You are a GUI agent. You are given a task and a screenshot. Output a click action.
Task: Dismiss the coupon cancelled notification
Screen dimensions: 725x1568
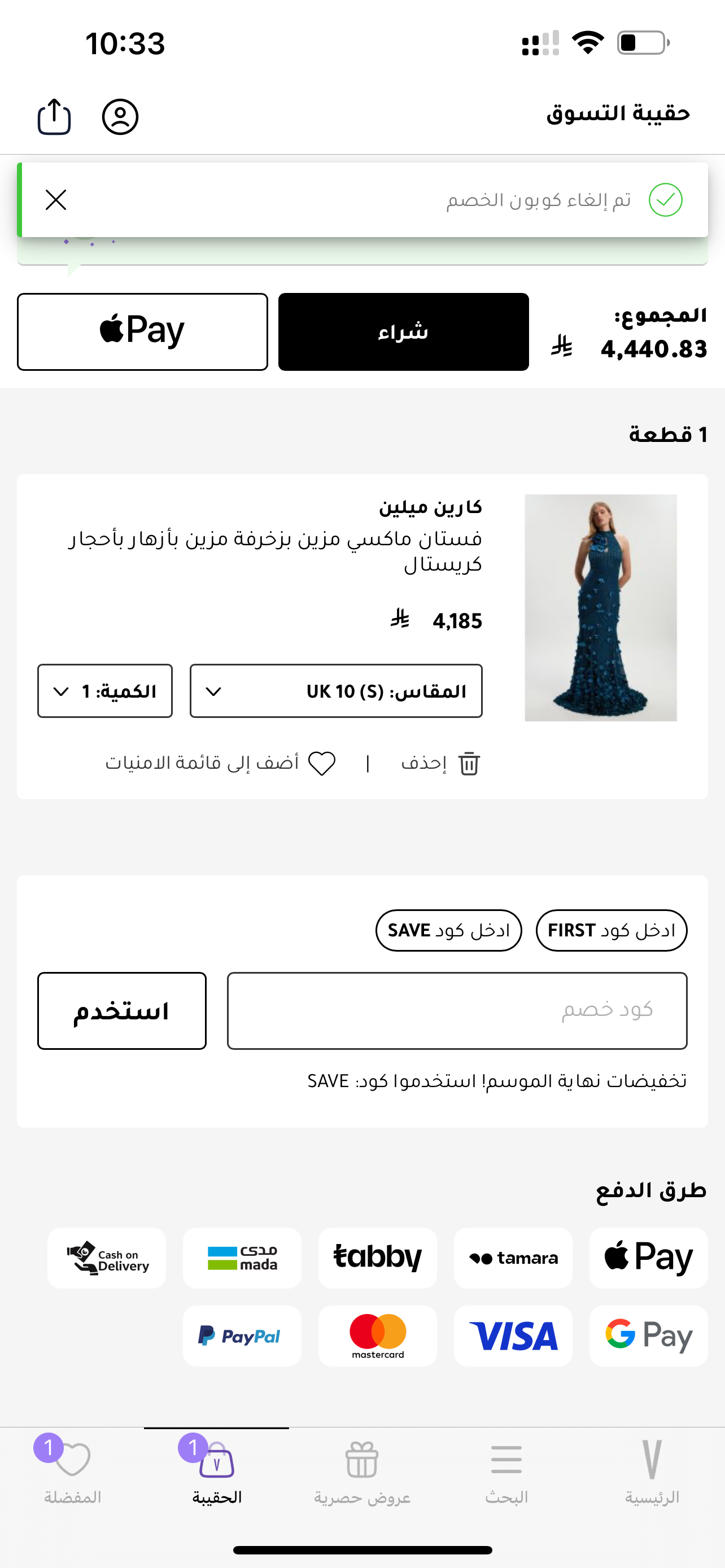[x=56, y=200]
